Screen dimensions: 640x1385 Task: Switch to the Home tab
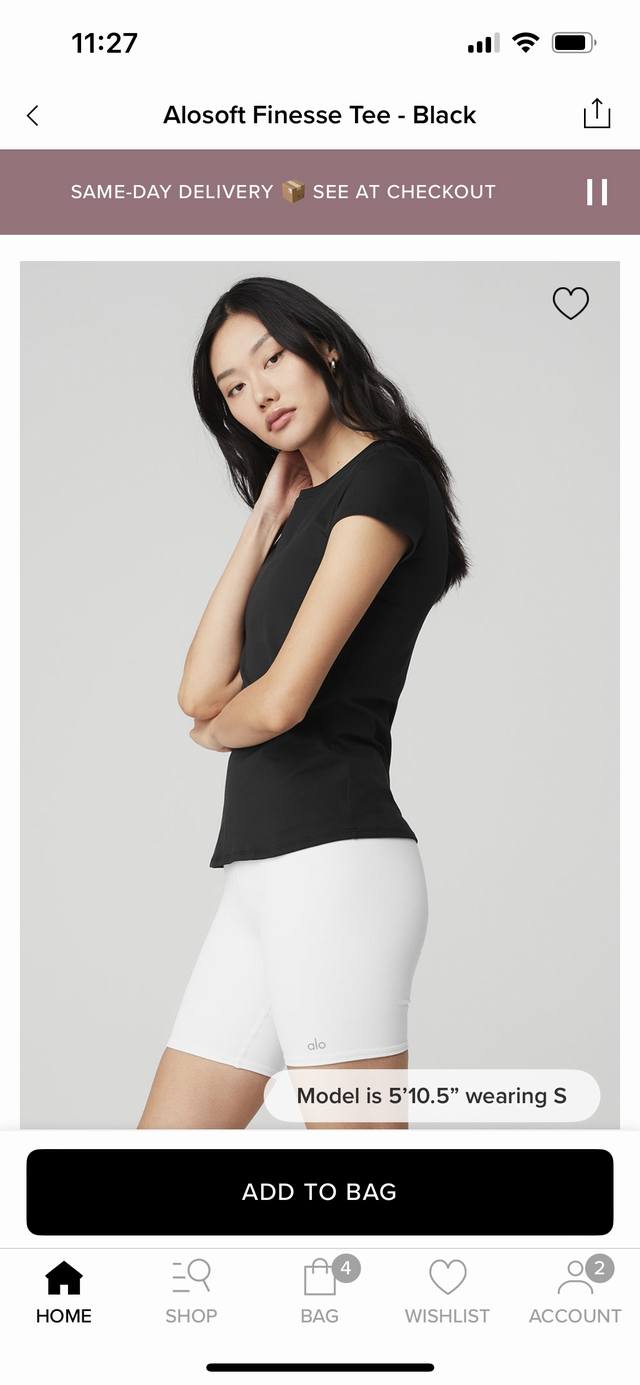[x=64, y=1292]
